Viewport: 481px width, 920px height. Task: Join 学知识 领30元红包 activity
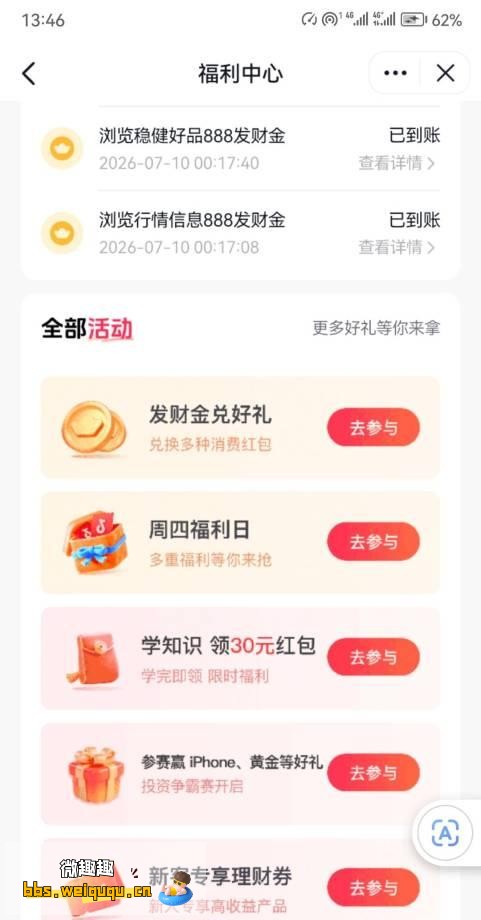click(374, 657)
